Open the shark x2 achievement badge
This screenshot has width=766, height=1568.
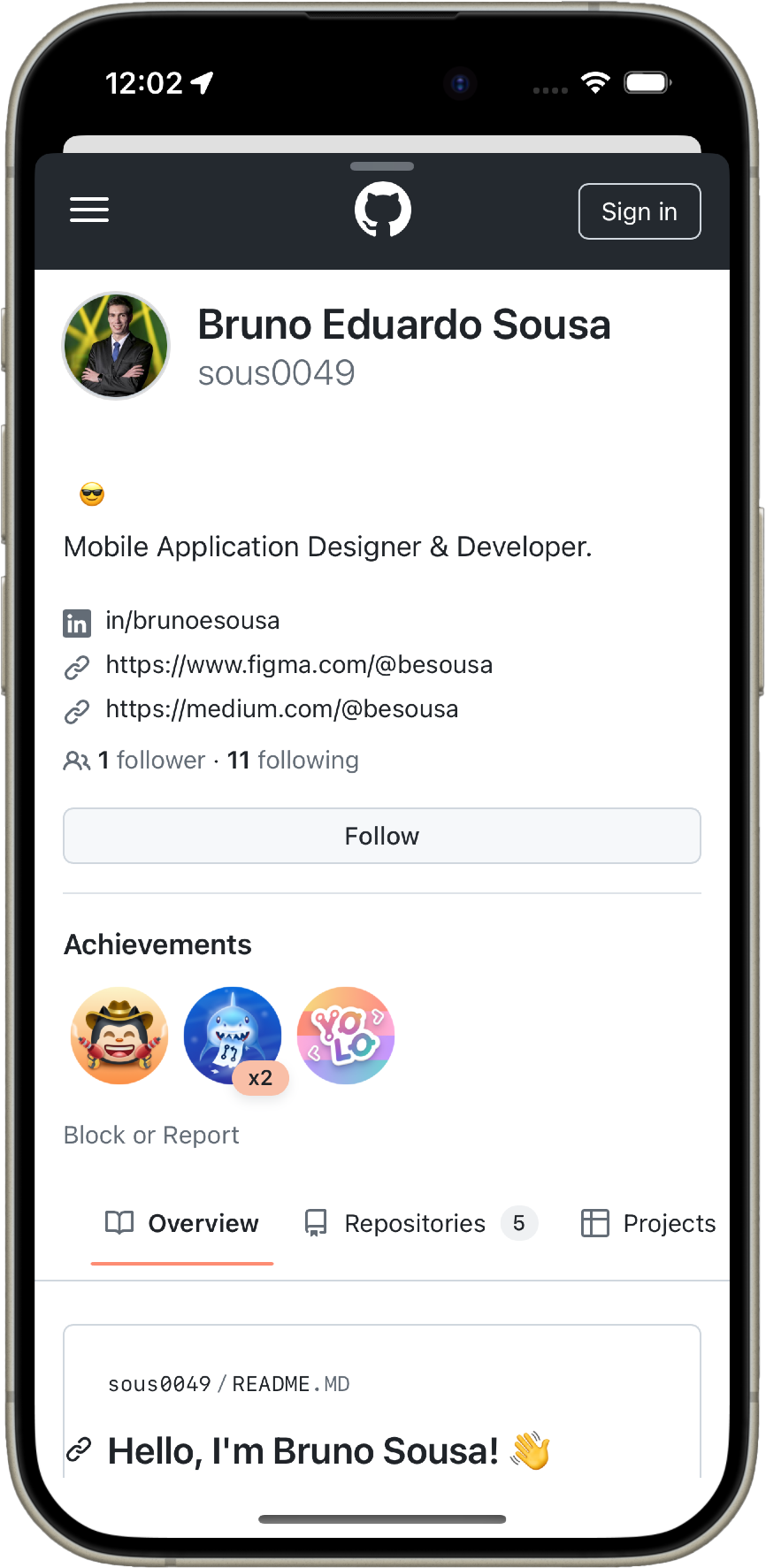point(233,1036)
